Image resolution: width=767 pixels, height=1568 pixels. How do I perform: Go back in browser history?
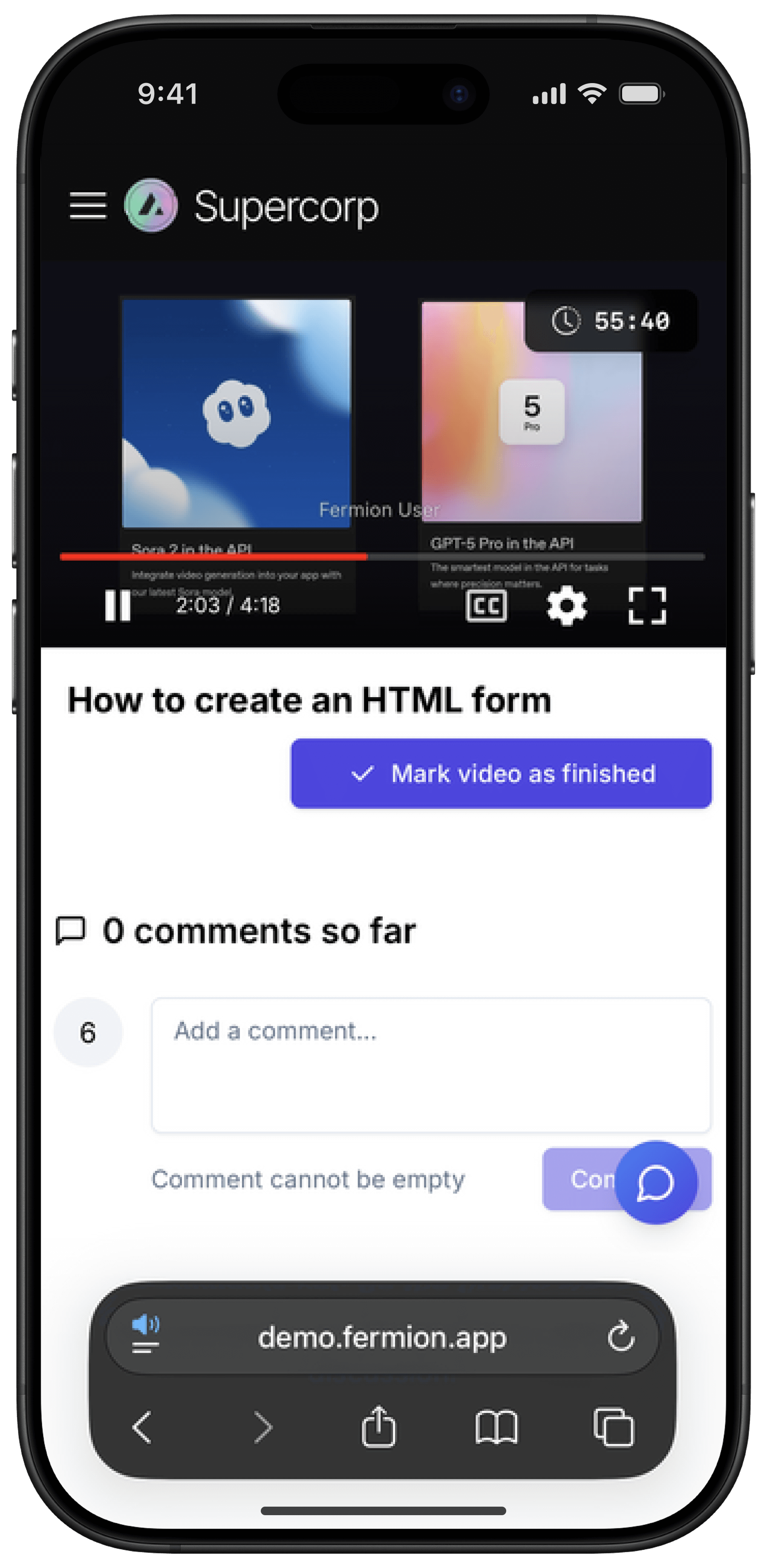[x=142, y=1427]
